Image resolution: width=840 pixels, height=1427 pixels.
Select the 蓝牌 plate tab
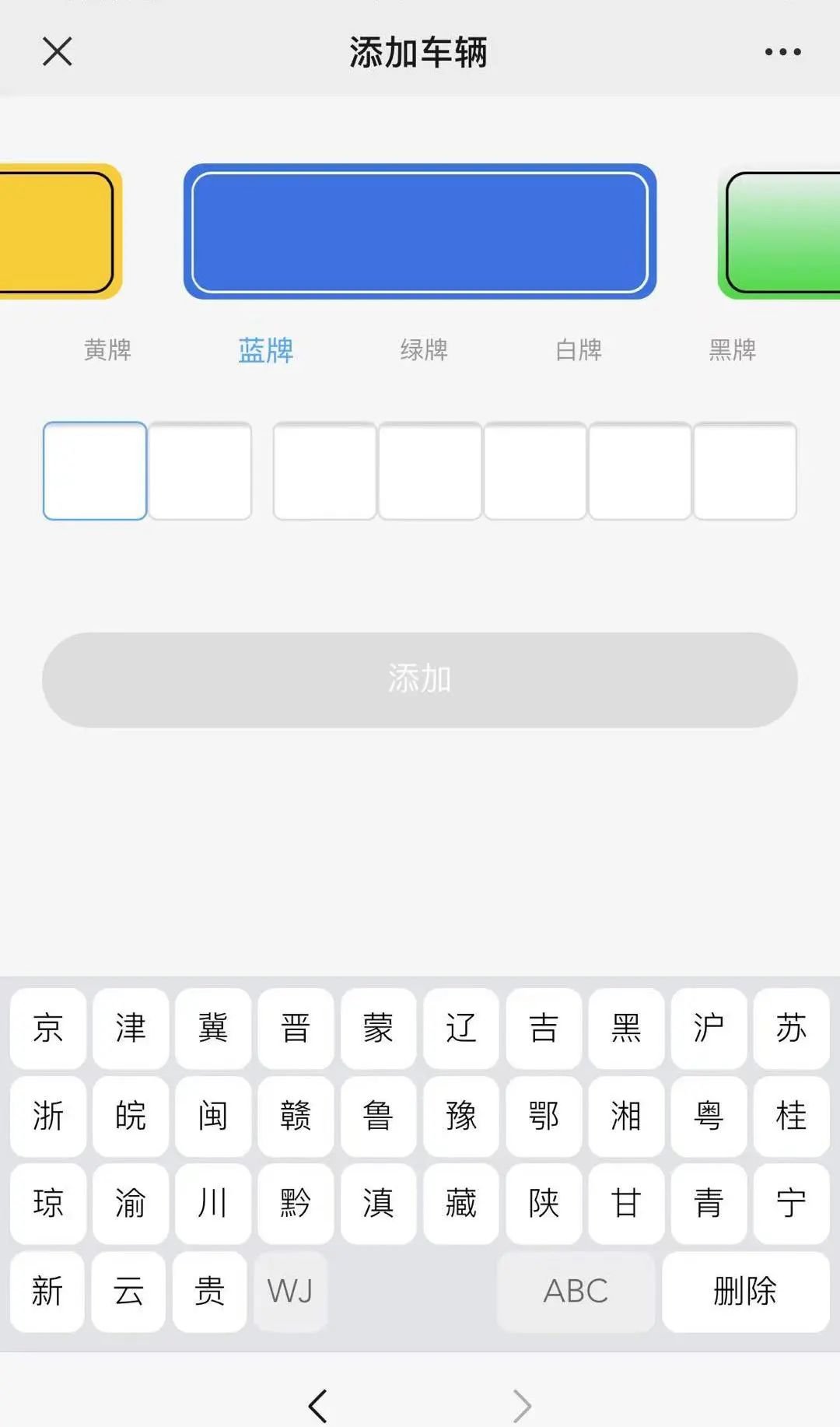[266, 350]
